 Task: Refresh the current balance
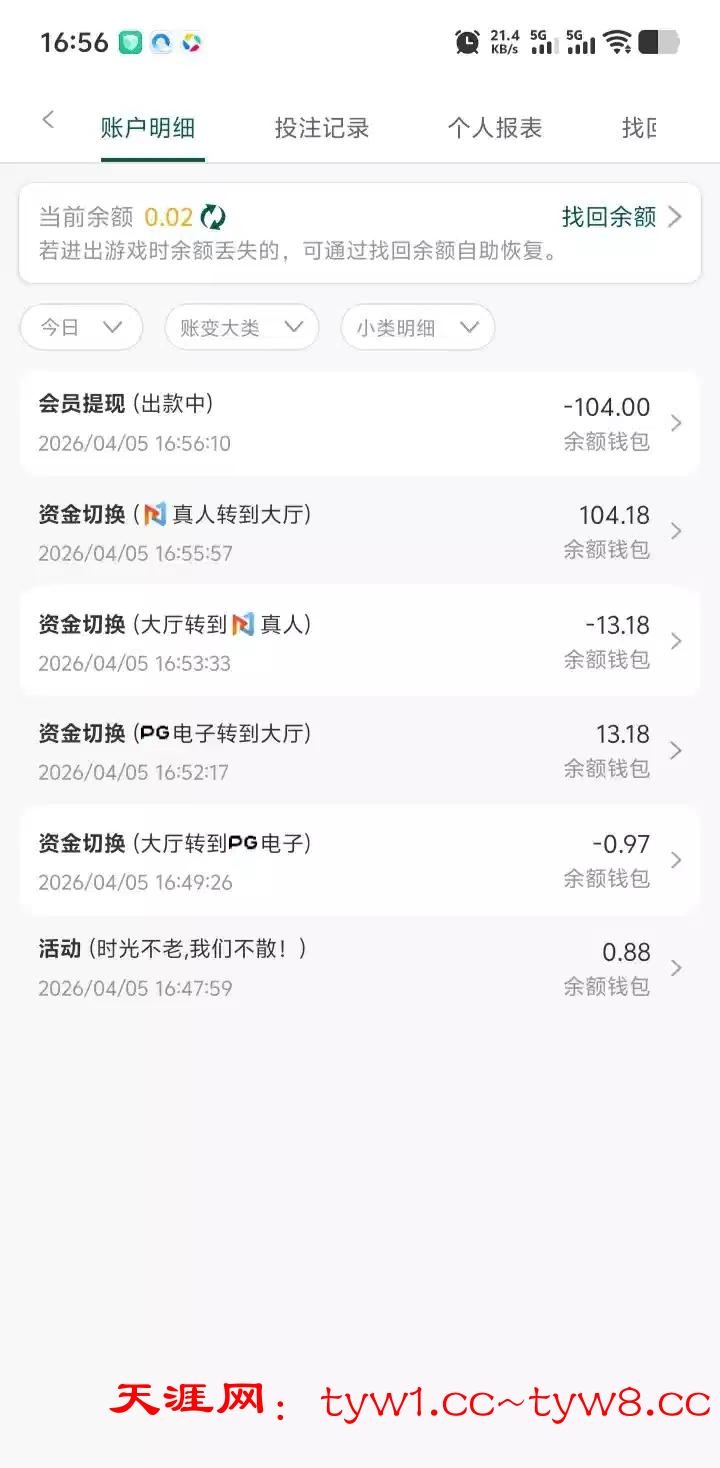(x=213, y=217)
